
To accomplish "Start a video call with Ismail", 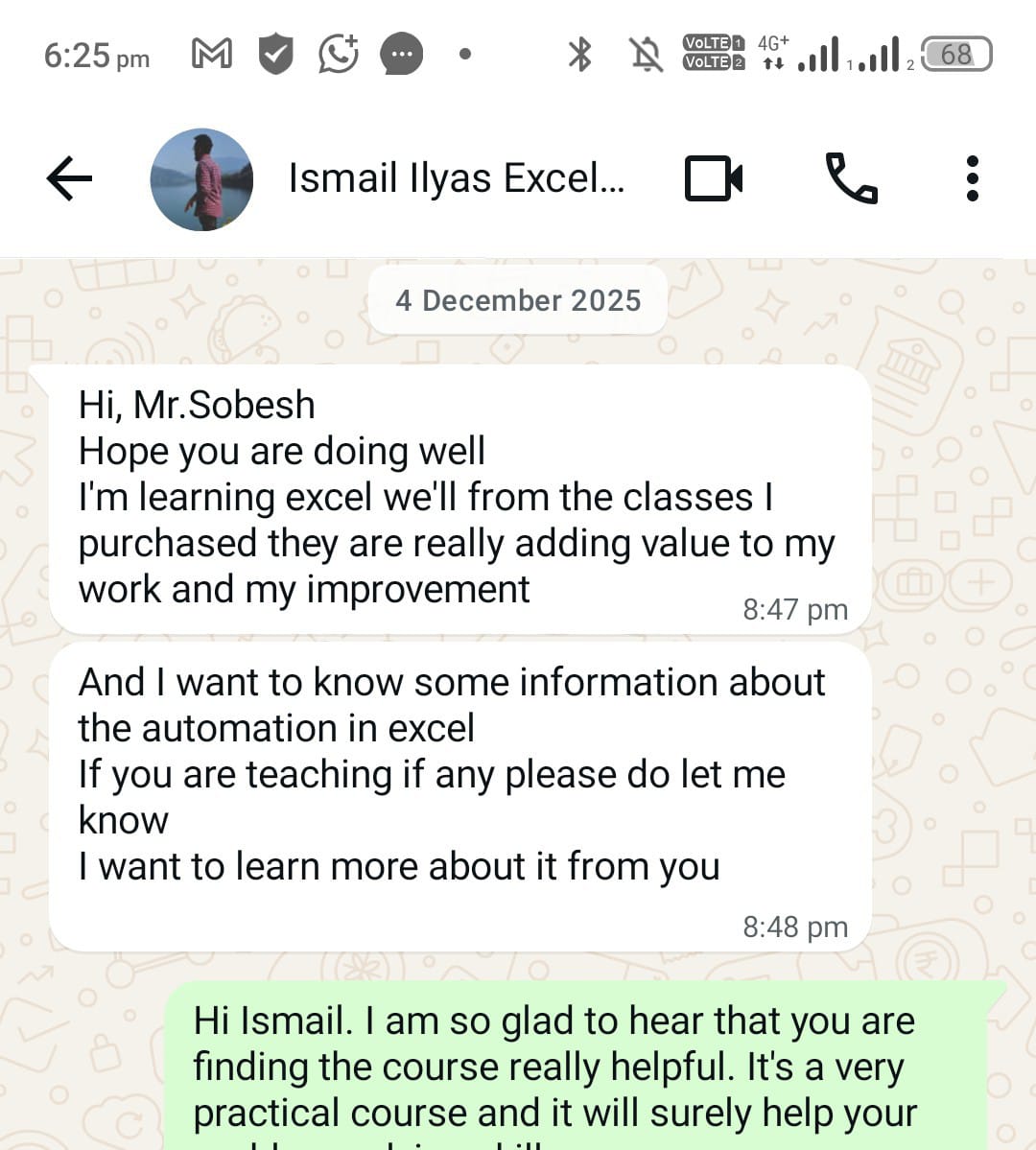I will [714, 178].
